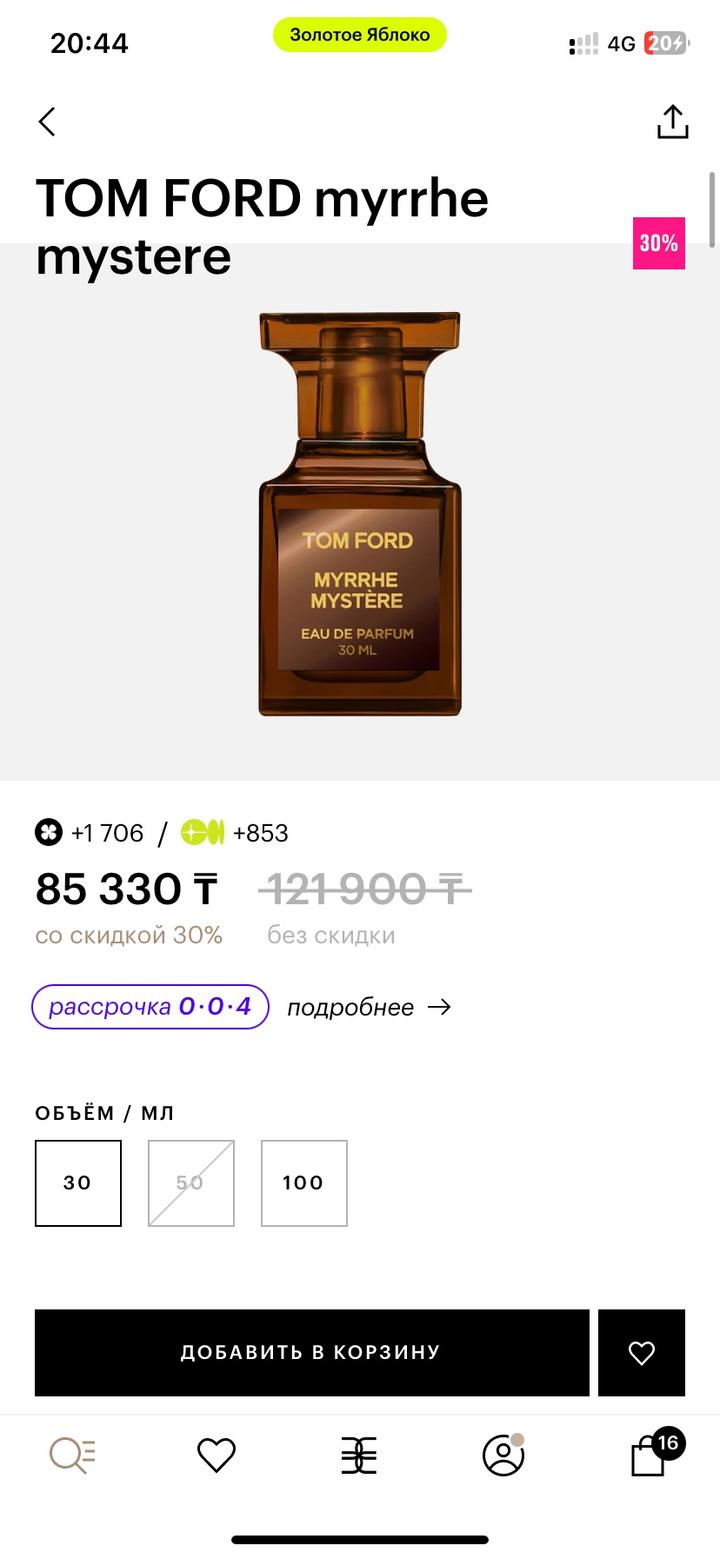
Task: Open the profile icon with notification dot
Action: tap(504, 1457)
